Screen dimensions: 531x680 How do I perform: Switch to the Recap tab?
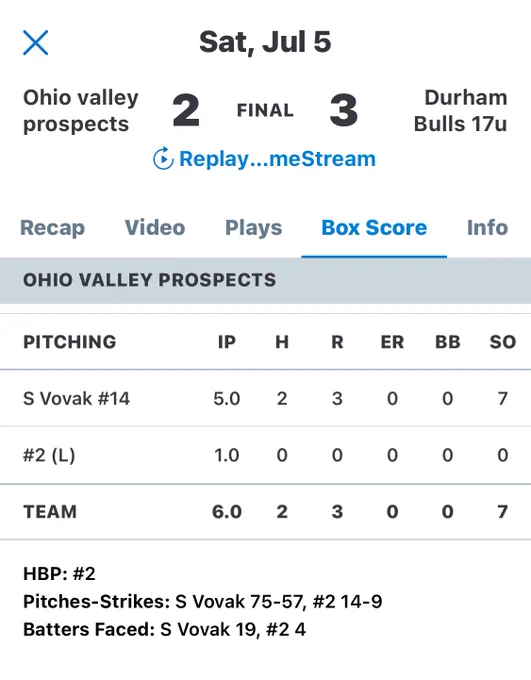(52, 228)
